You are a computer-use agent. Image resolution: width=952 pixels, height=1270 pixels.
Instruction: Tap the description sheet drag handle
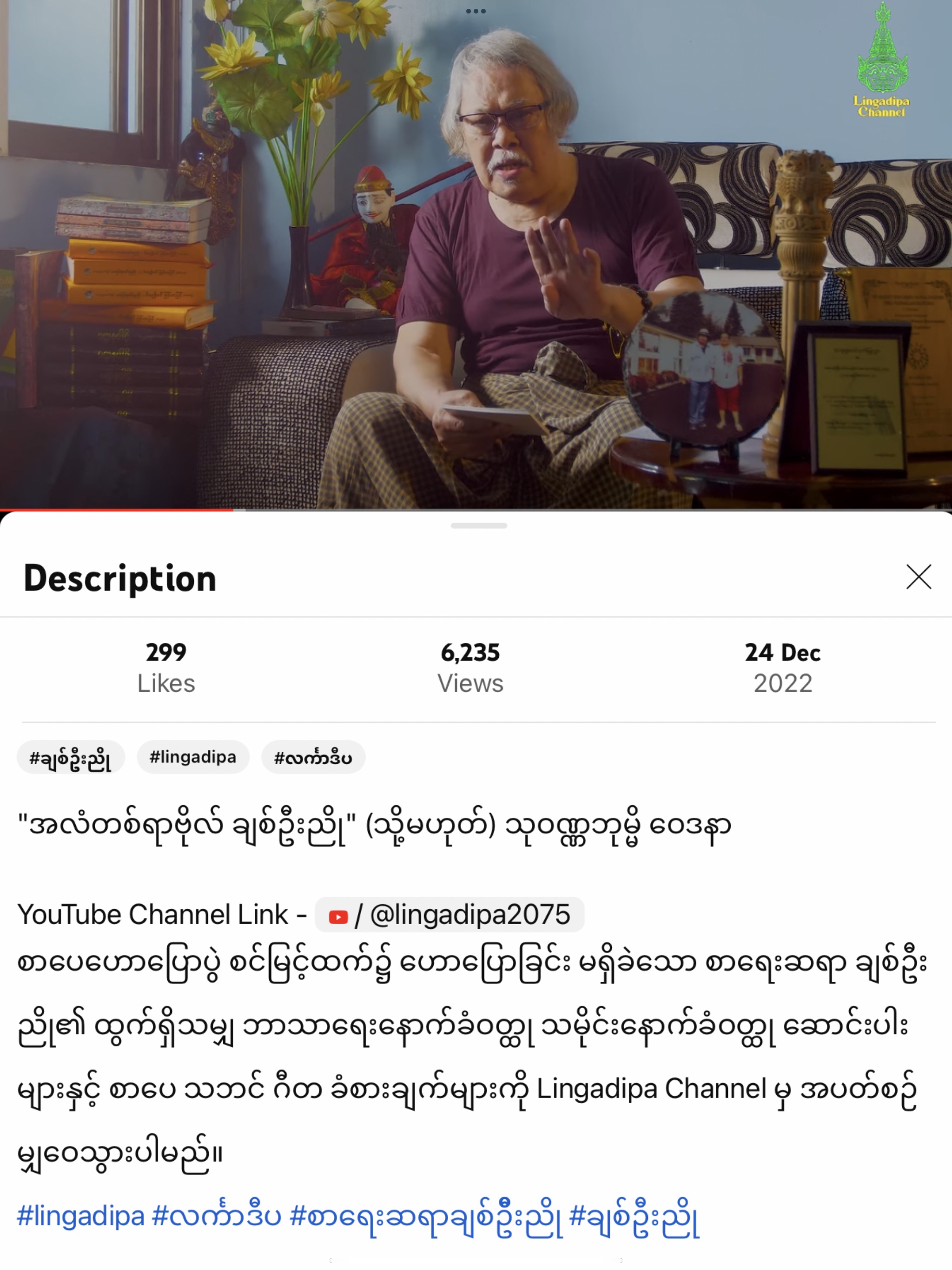(478, 525)
